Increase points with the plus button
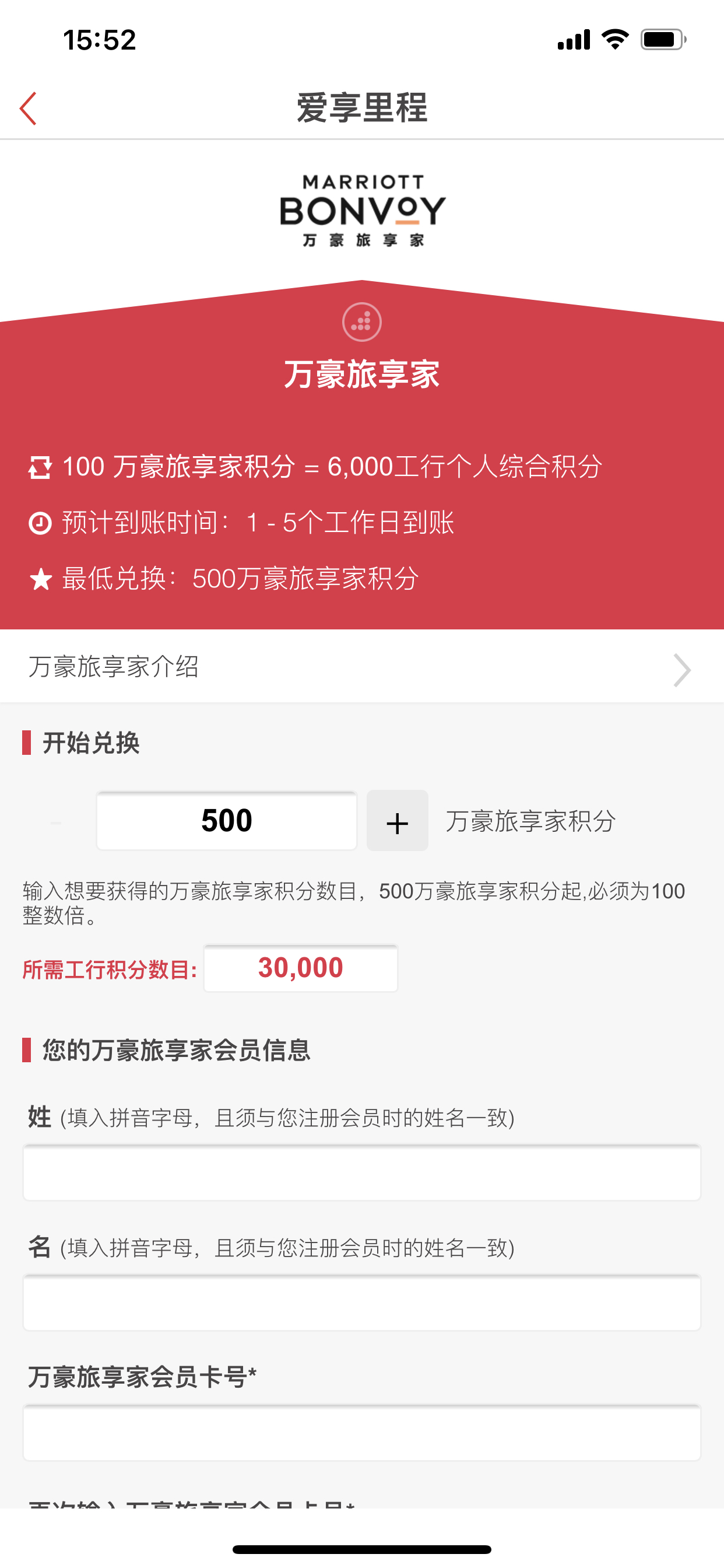The image size is (724, 1568). click(398, 821)
